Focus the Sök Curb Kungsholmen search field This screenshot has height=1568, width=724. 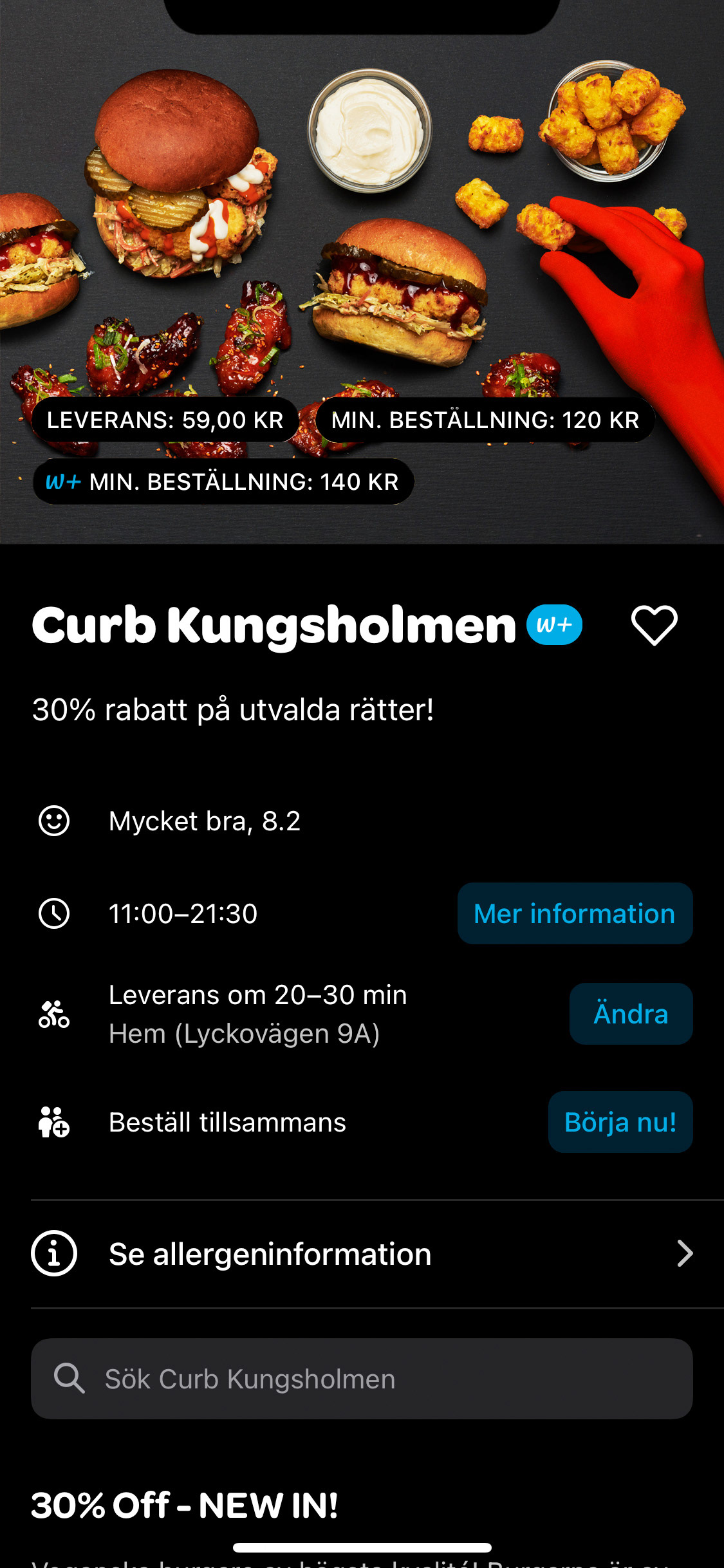[362, 1379]
